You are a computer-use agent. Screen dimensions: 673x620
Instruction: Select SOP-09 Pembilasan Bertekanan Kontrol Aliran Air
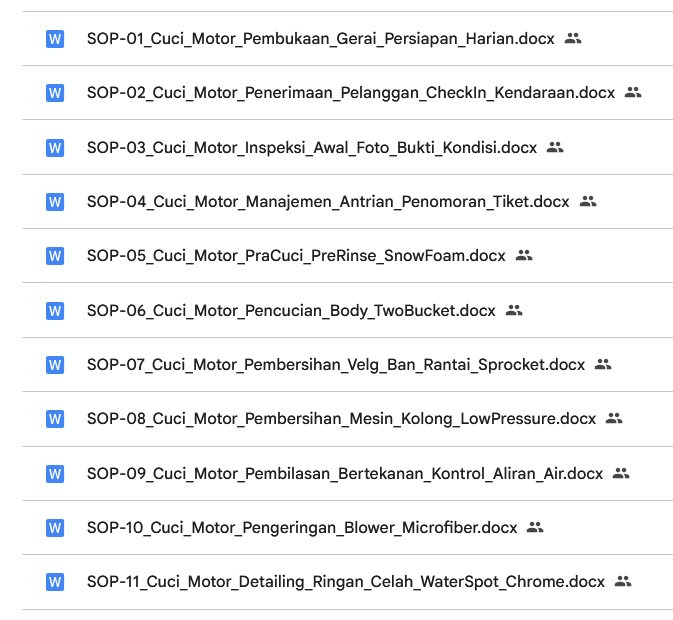pos(344,474)
